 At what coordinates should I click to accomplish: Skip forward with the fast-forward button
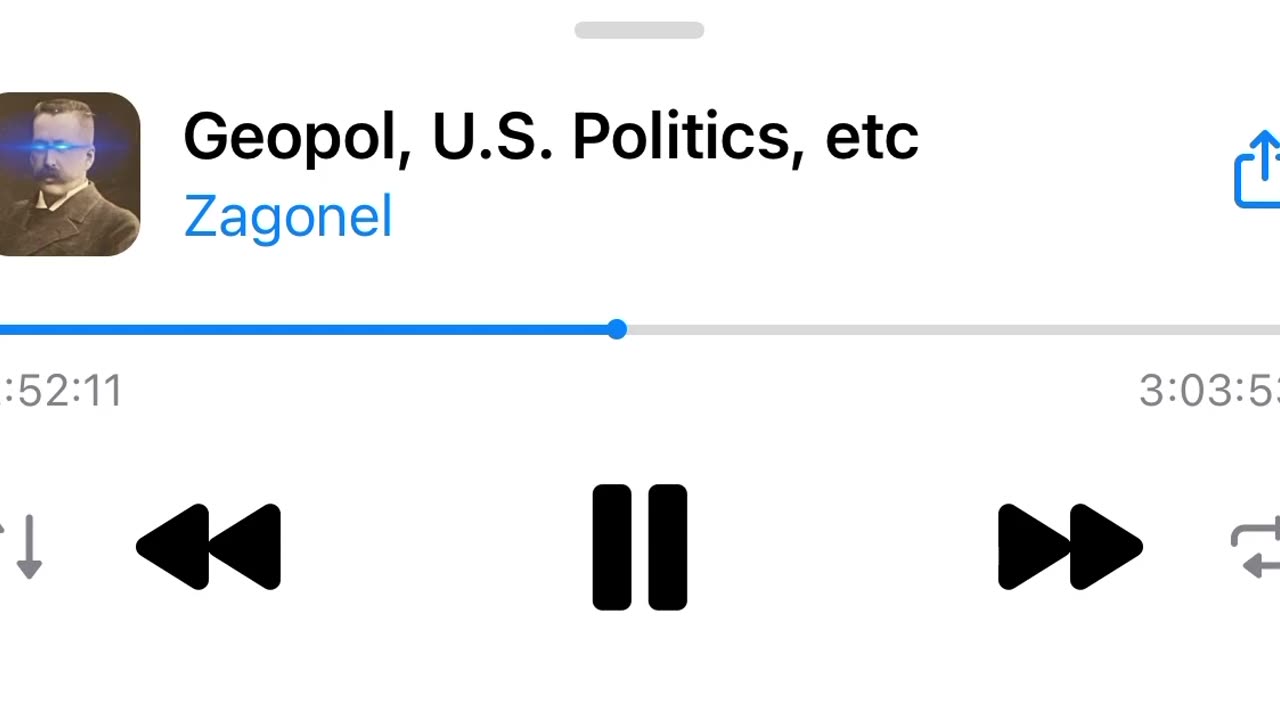click(1069, 546)
